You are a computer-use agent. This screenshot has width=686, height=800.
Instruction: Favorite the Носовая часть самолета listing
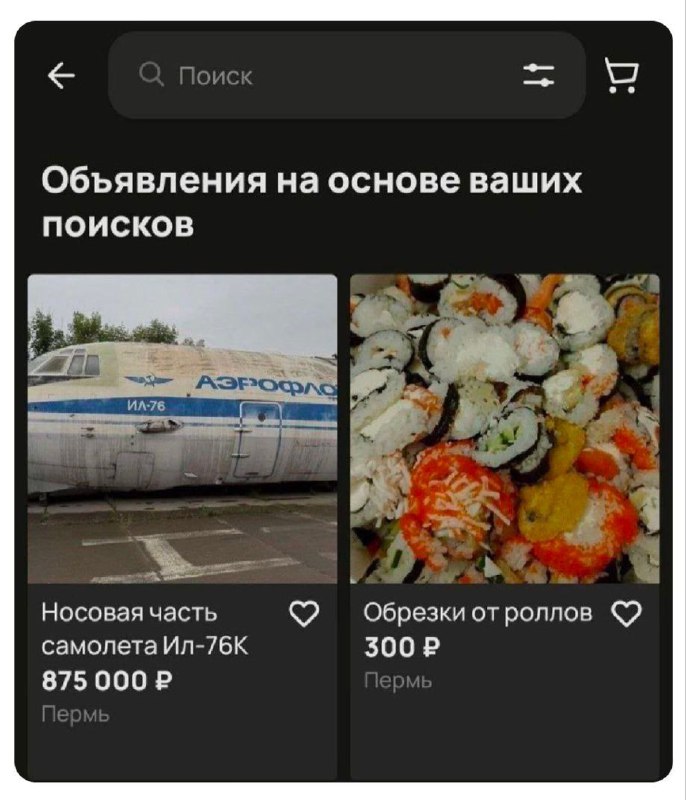[303, 614]
